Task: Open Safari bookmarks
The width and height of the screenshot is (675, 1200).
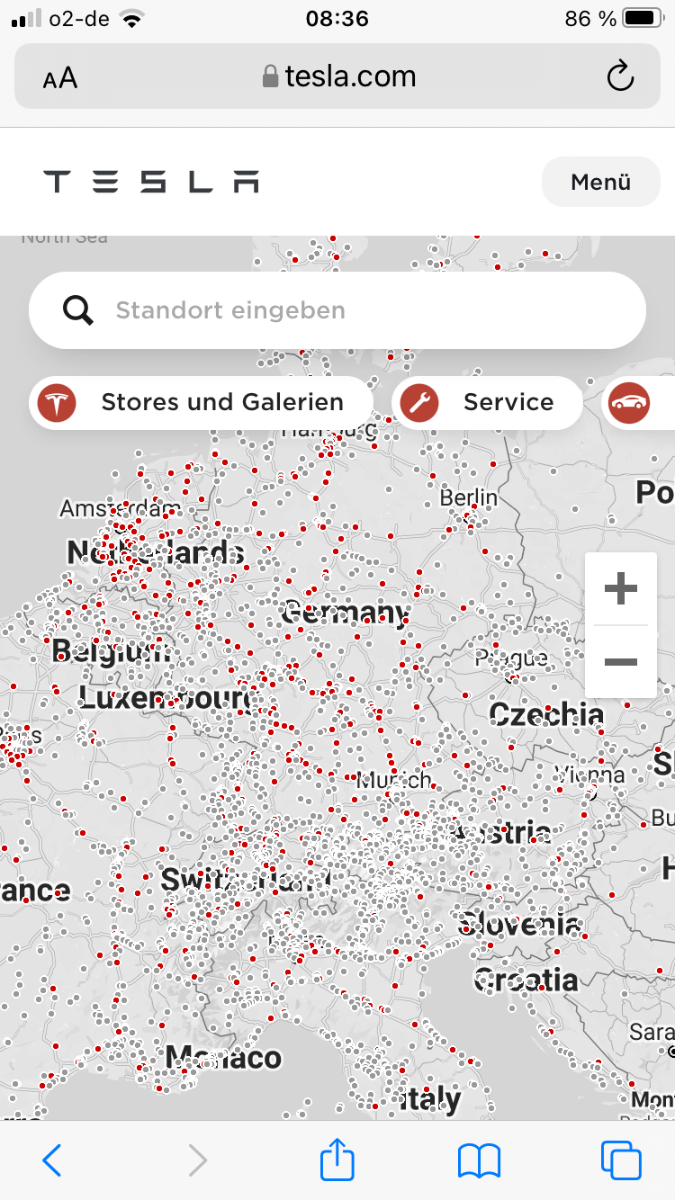Action: [x=479, y=1160]
